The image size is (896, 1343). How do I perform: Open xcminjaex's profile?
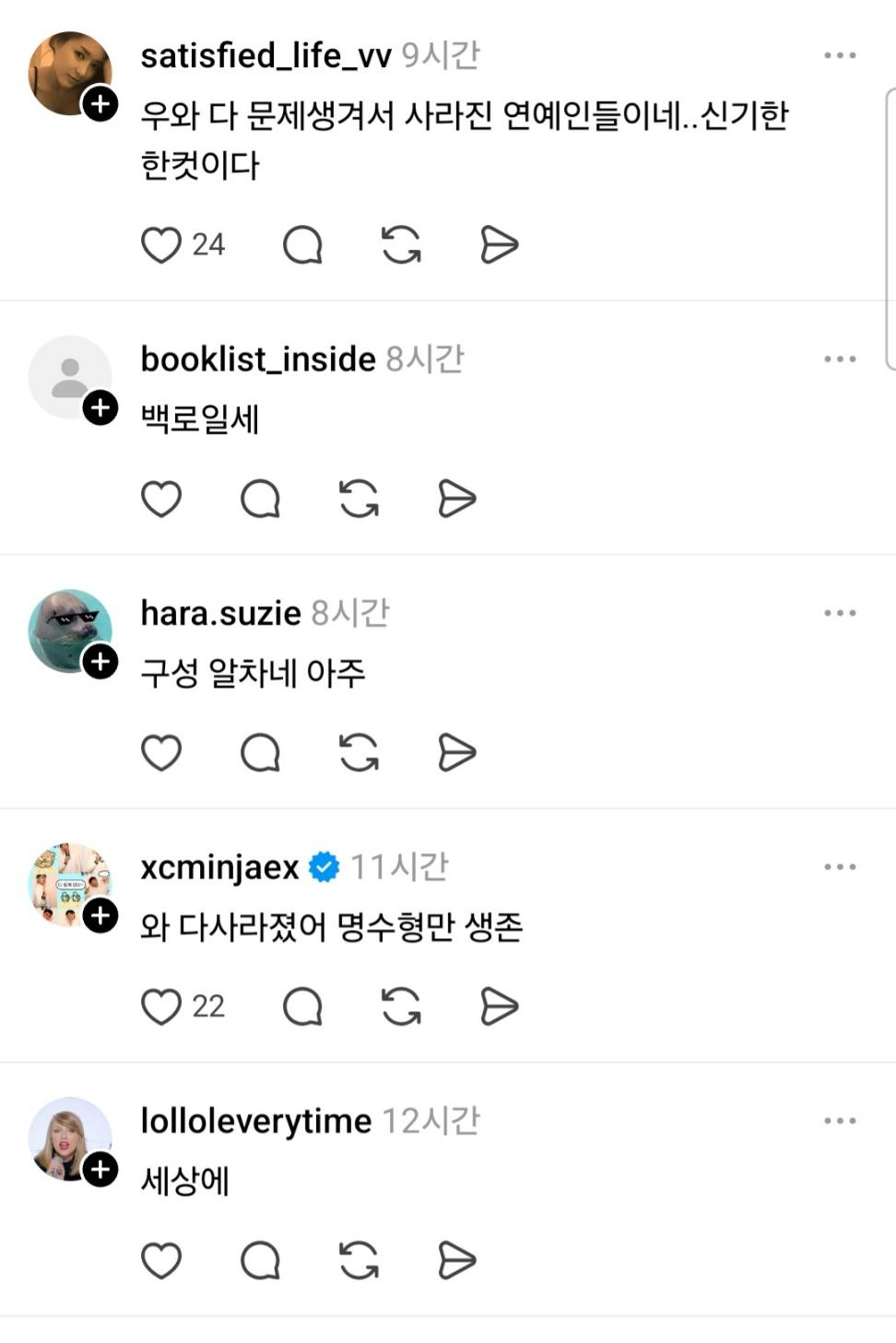click(220, 867)
